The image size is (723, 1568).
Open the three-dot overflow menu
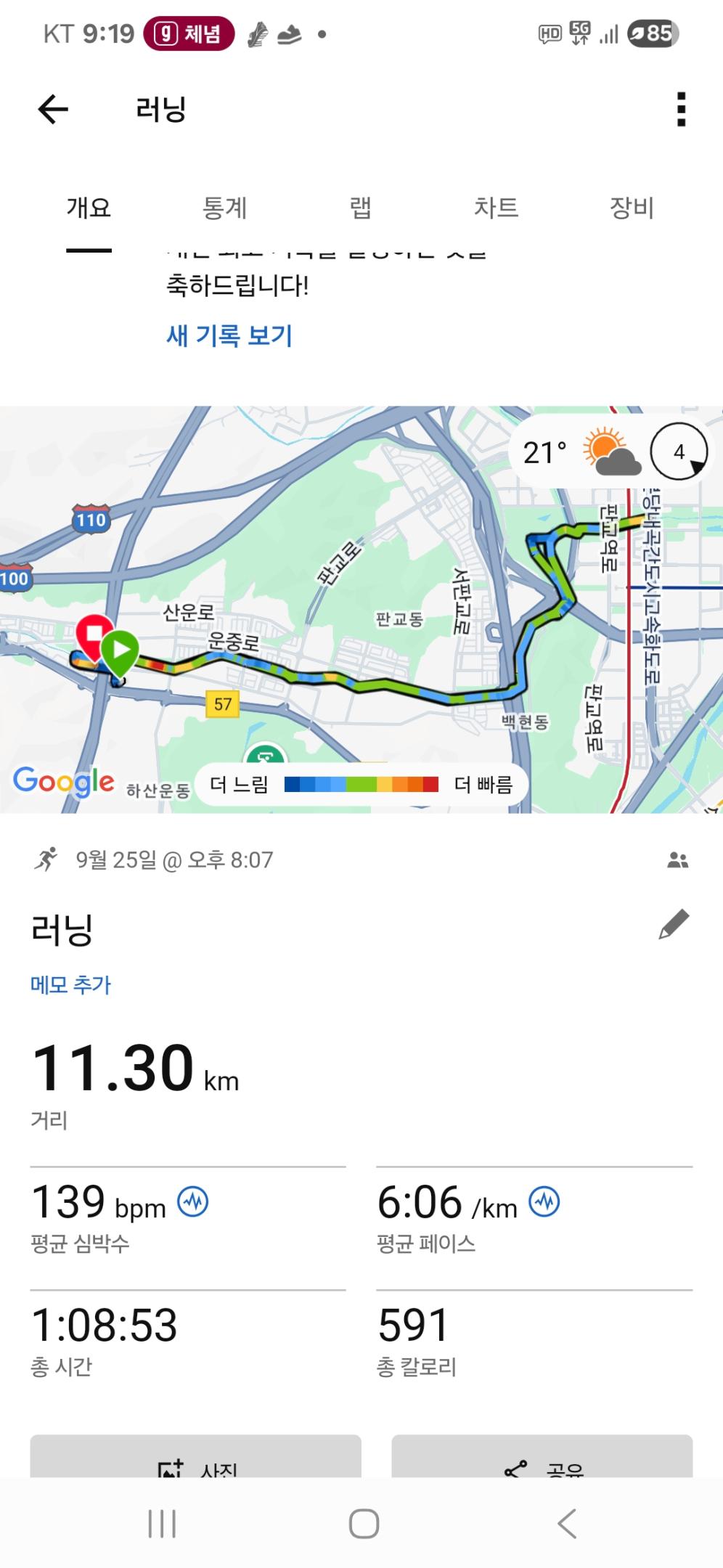(680, 110)
